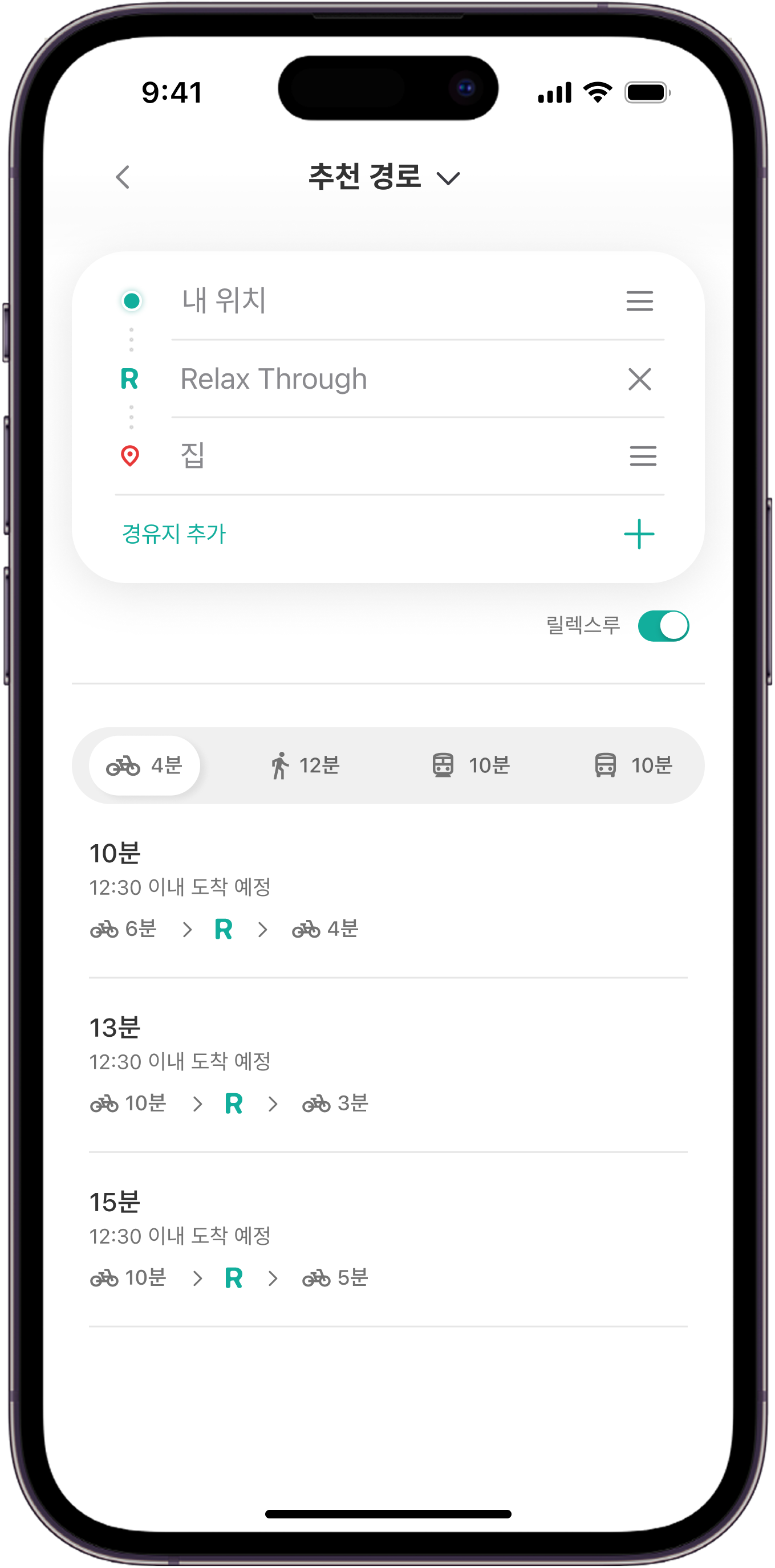Image resolution: width=775 pixels, height=1568 pixels.
Task: Go back using the top-left arrow
Action: 123,178
